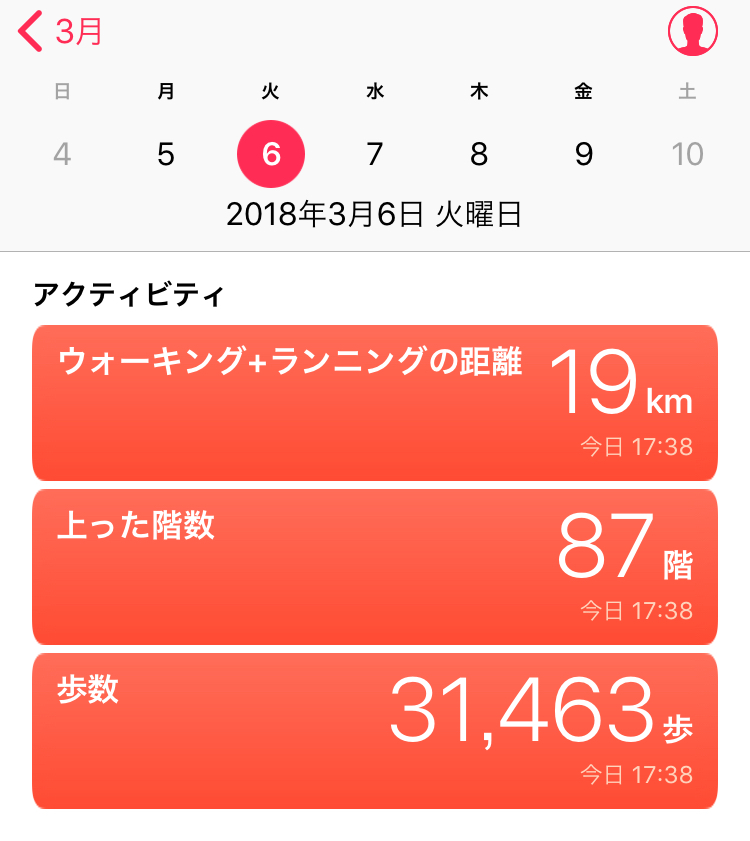Open the ウォーキング+ランニングの距離 card
This screenshot has height=841, width=750.
point(375,402)
